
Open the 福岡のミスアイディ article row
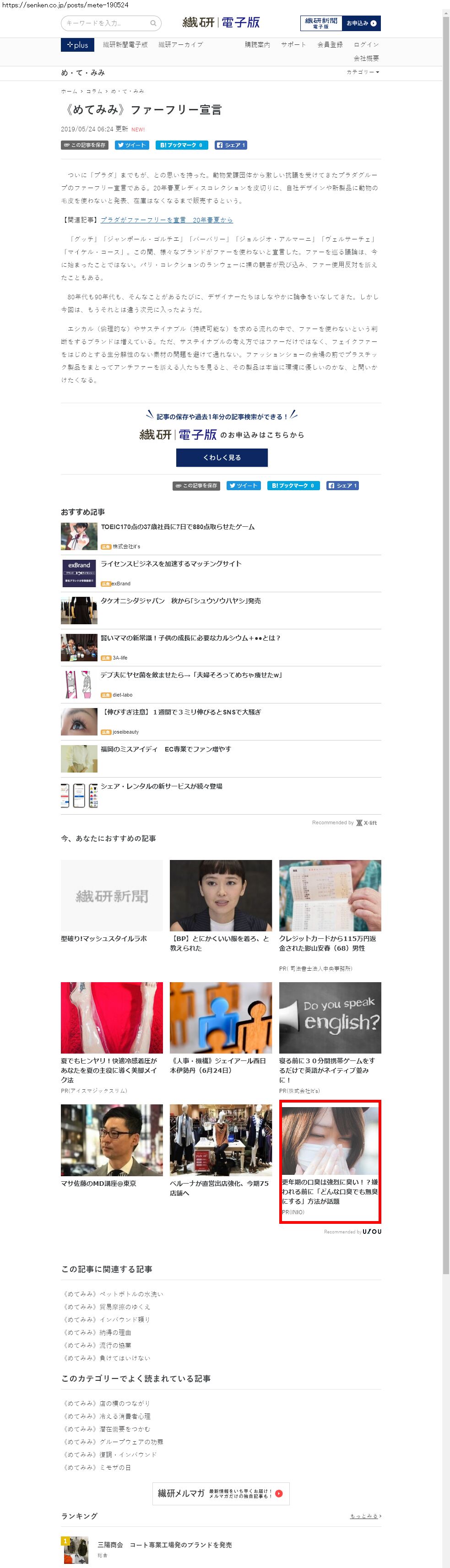[x=165, y=749]
